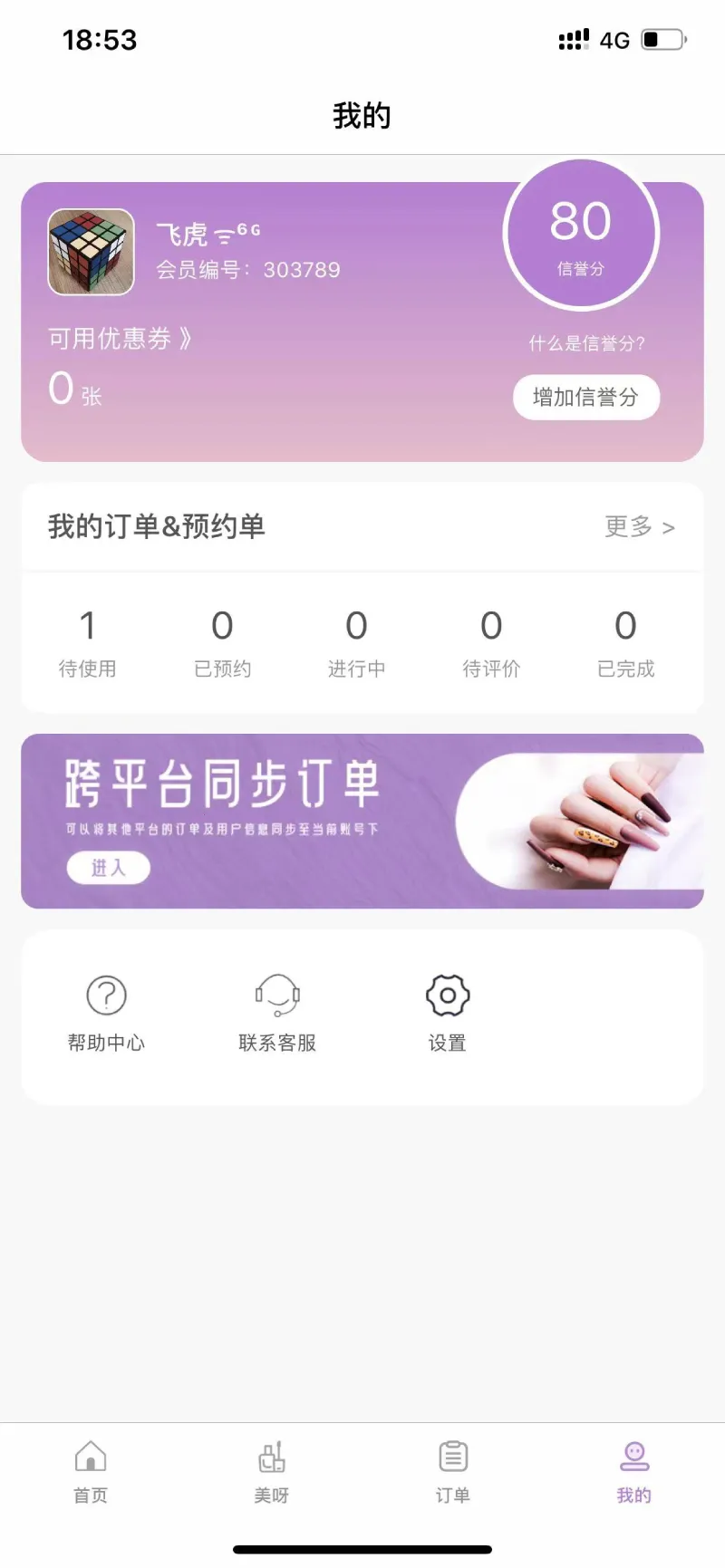Open the 什么是信誉分 explanation link
This screenshot has width=725, height=1568.
[x=585, y=344]
